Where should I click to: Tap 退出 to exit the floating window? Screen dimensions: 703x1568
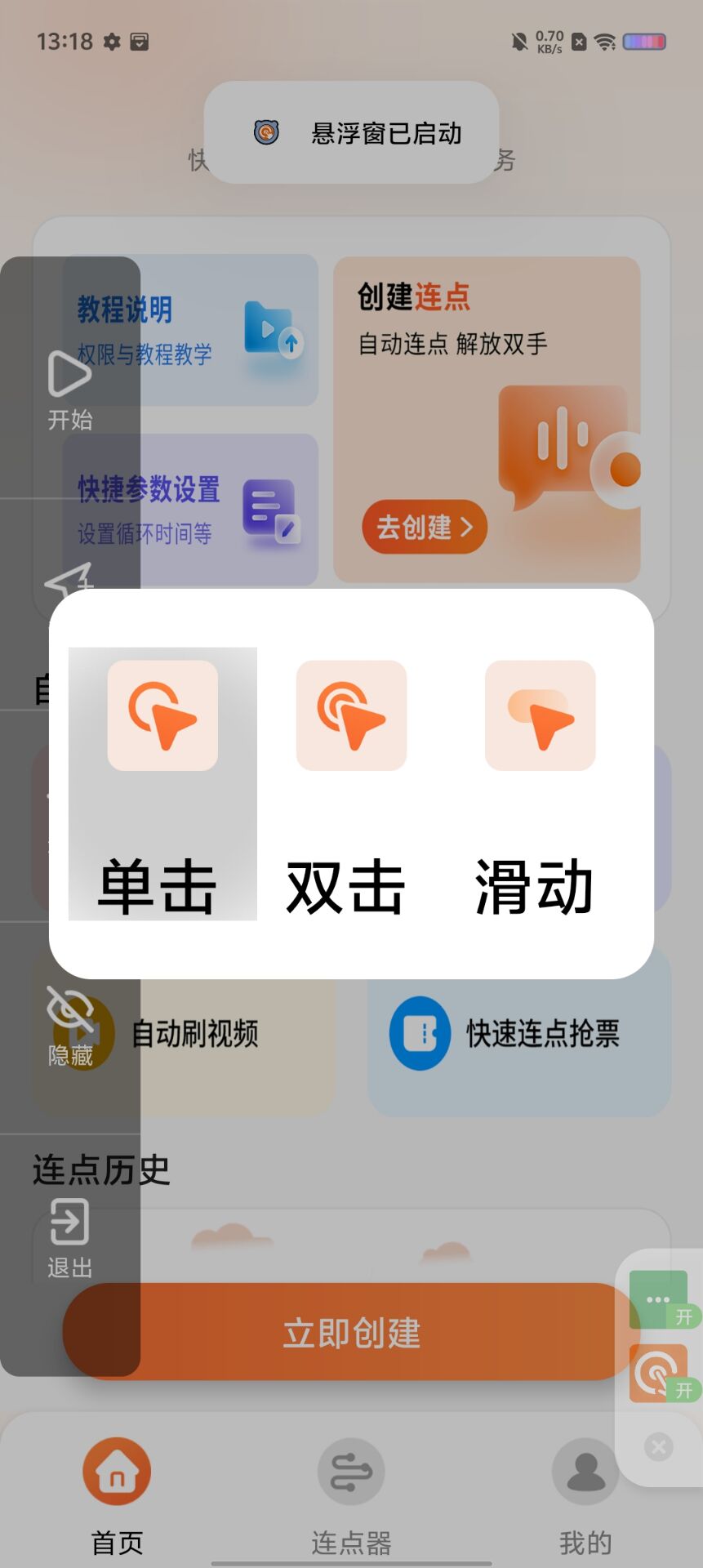coord(70,1238)
